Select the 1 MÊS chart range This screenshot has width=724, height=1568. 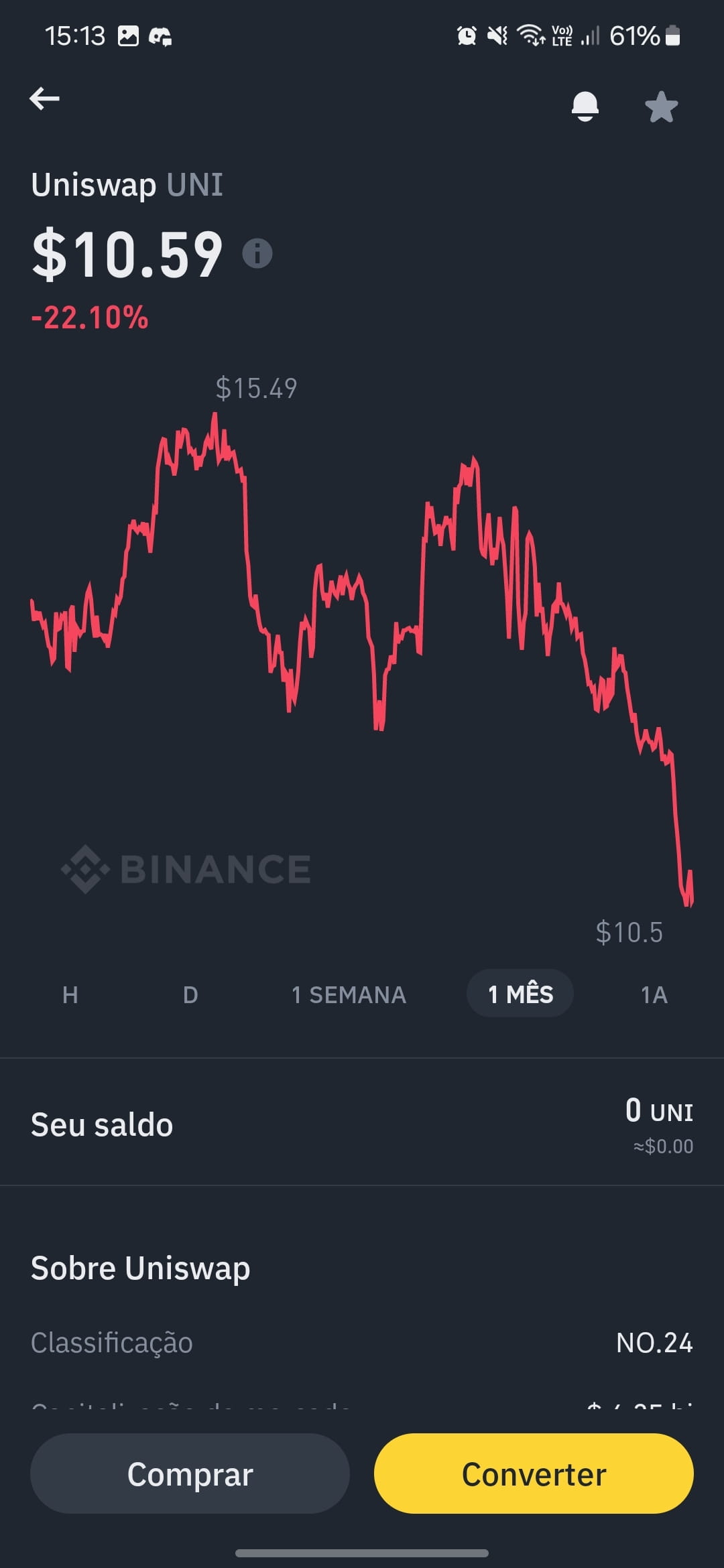(520, 993)
